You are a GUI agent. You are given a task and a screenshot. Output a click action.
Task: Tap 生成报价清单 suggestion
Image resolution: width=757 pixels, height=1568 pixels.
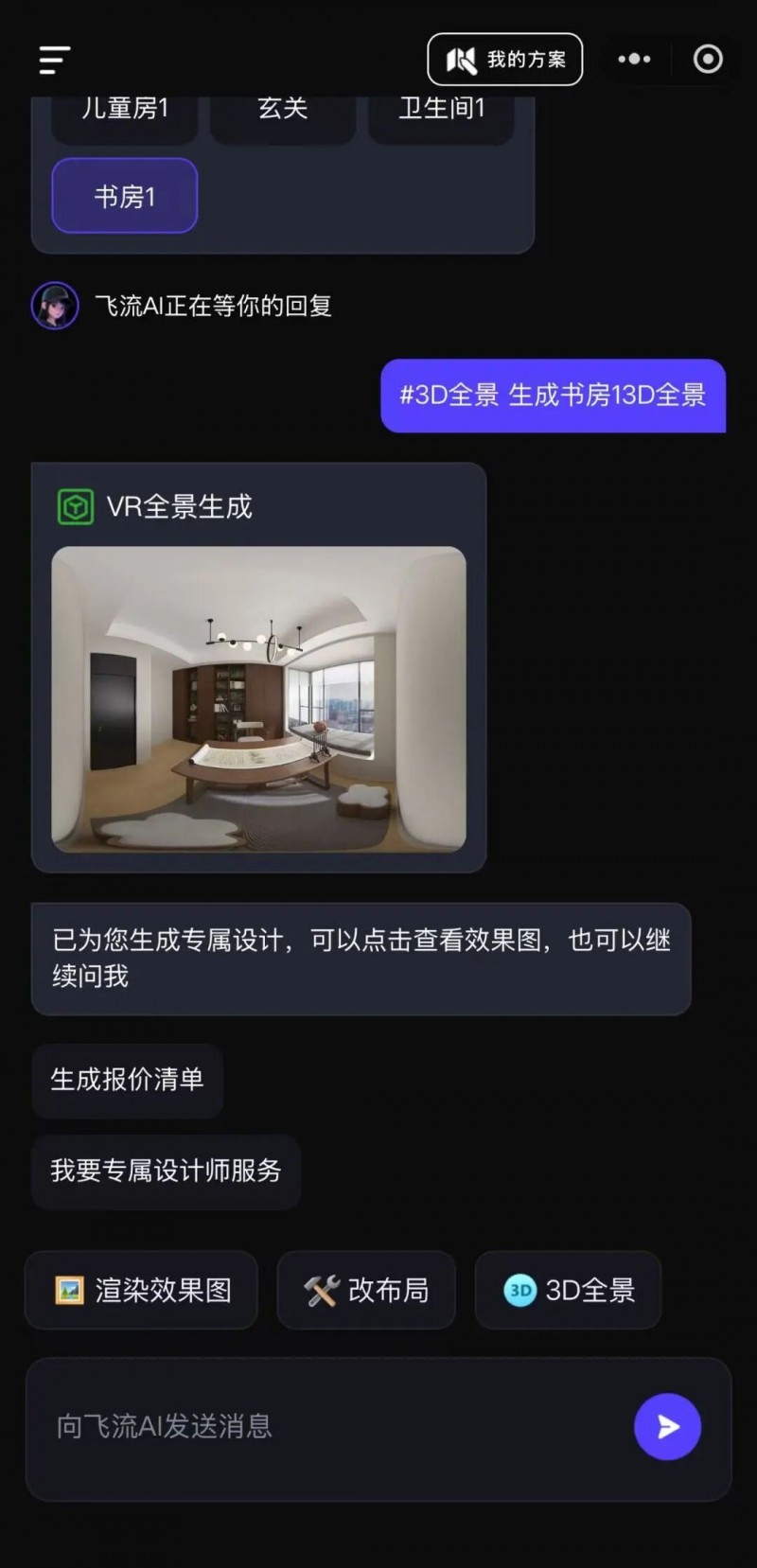coord(127,1080)
